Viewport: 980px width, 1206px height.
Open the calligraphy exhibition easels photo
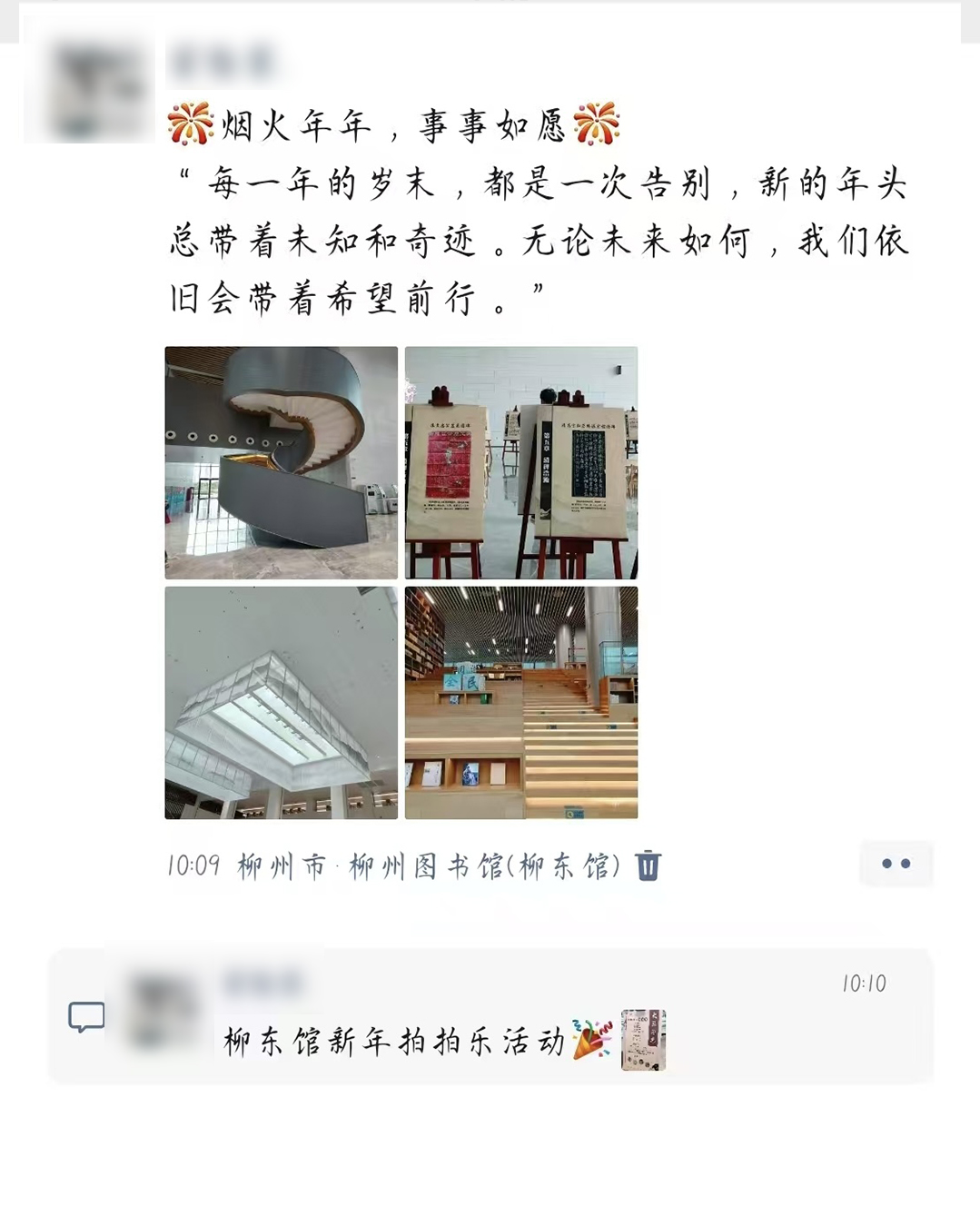521,462
